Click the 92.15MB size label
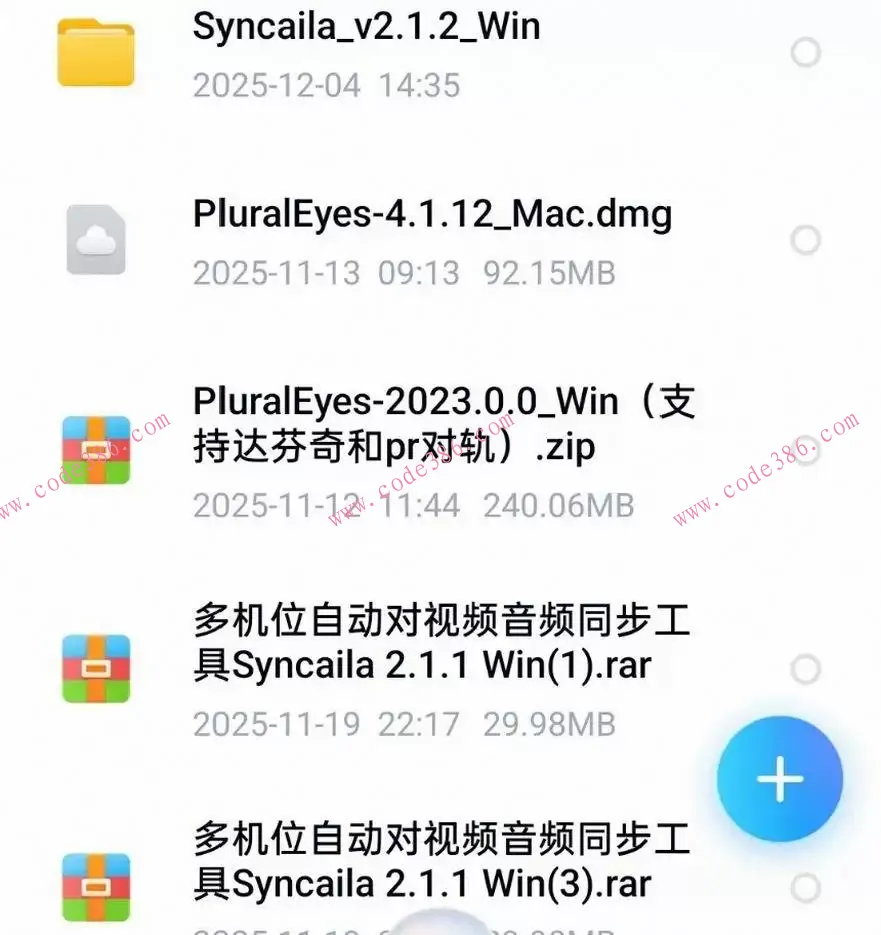Viewport: 881px width, 935px height. click(548, 273)
